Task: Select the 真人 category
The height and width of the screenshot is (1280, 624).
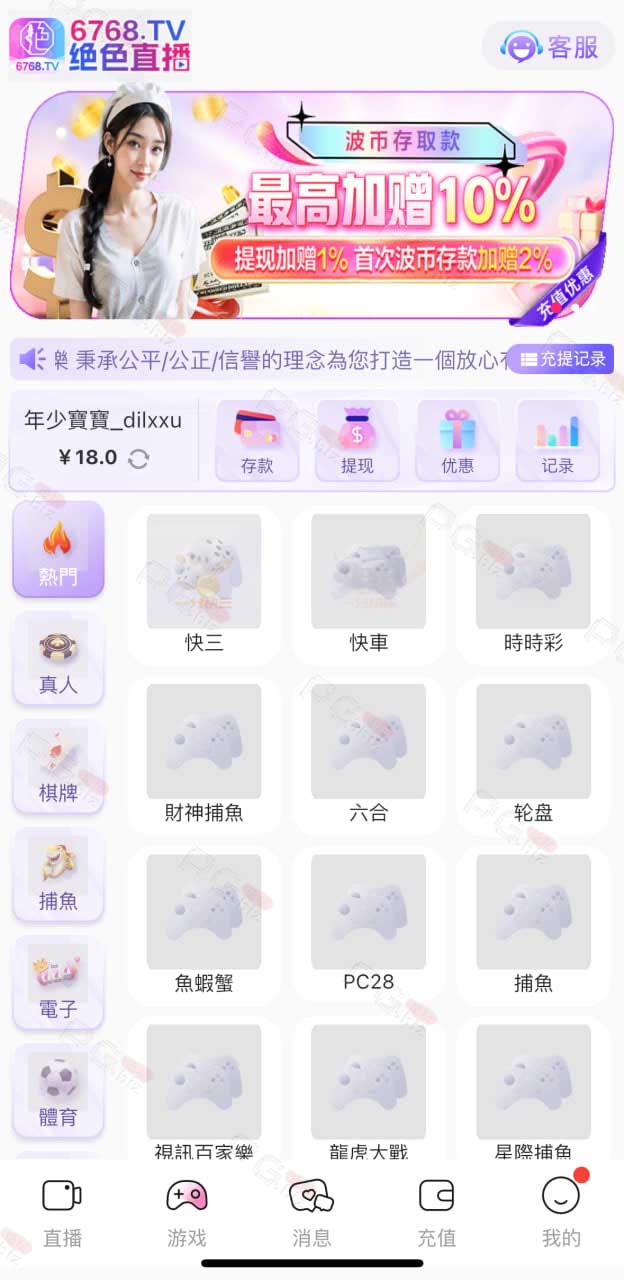Action: pyautogui.click(x=58, y=658)
